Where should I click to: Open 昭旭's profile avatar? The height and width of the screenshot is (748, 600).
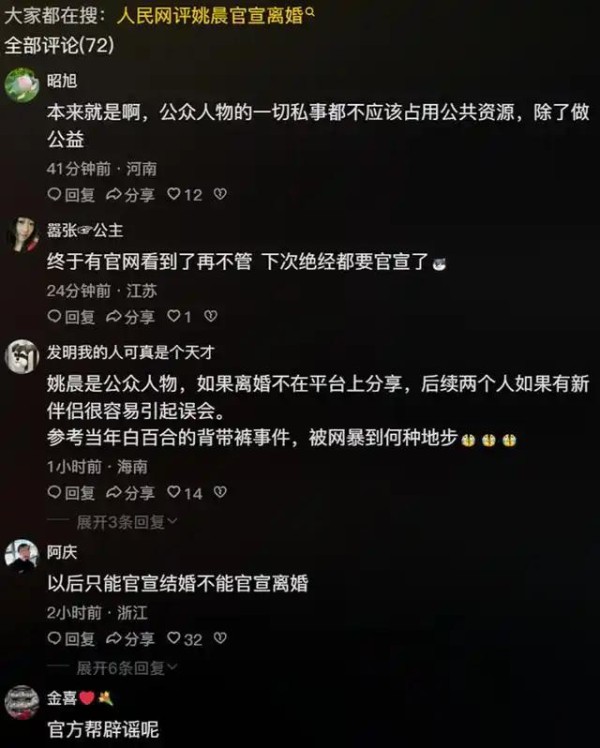tap(22, 85)
